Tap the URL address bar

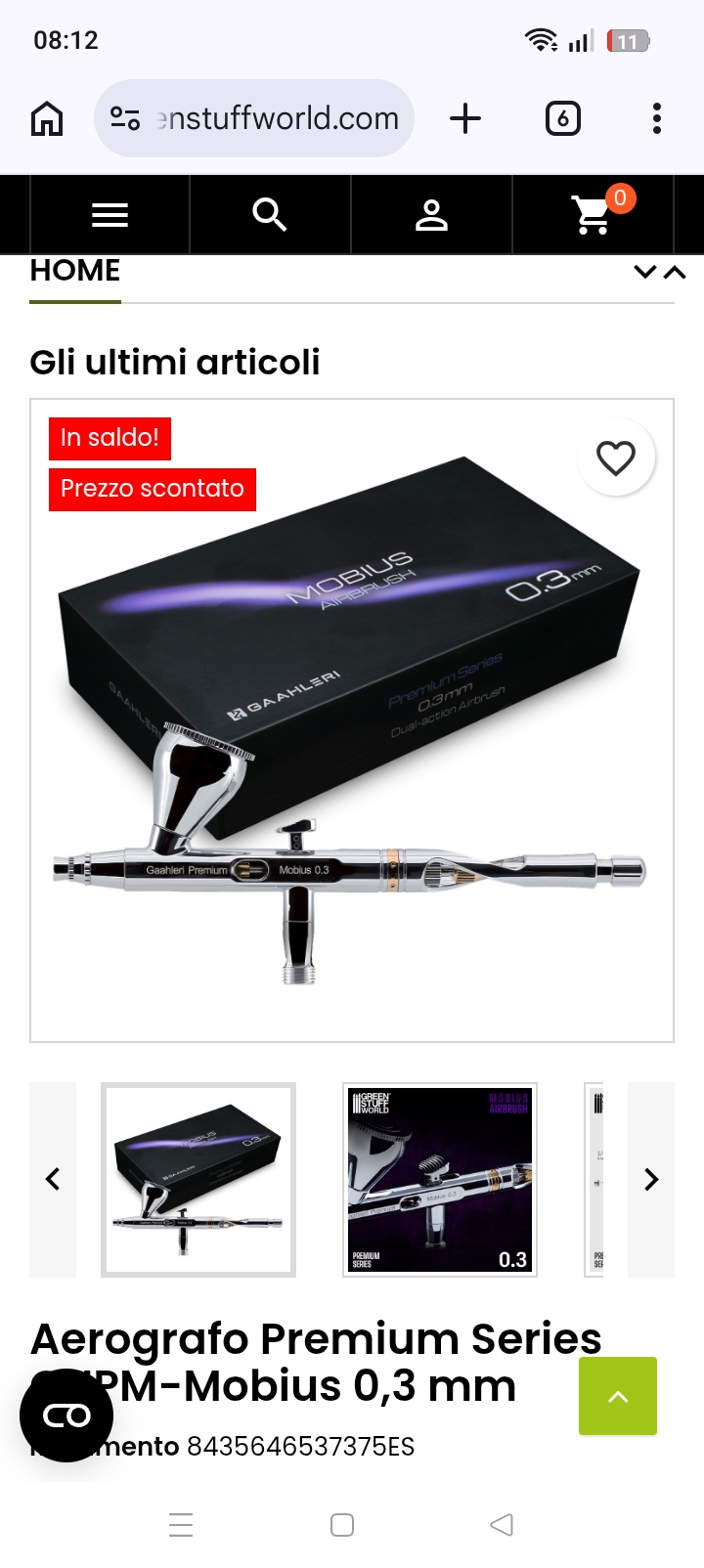(254, 118)
